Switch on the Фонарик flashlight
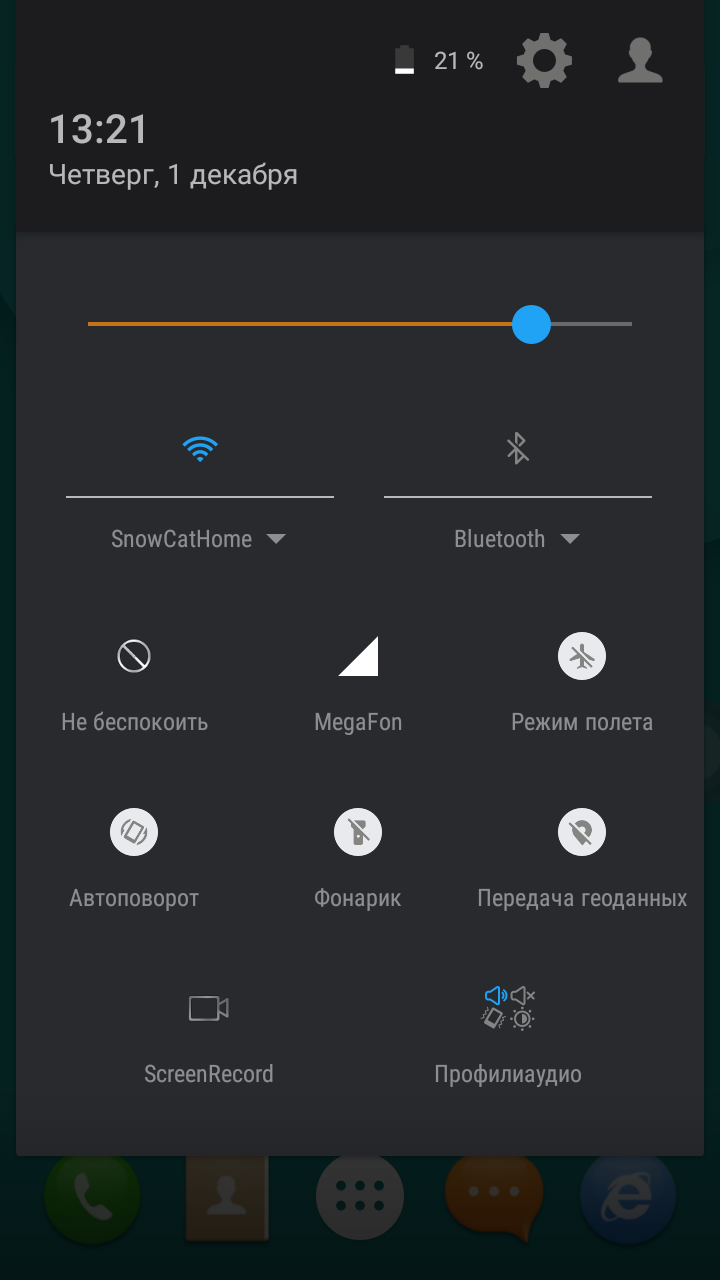 point(358,832)
